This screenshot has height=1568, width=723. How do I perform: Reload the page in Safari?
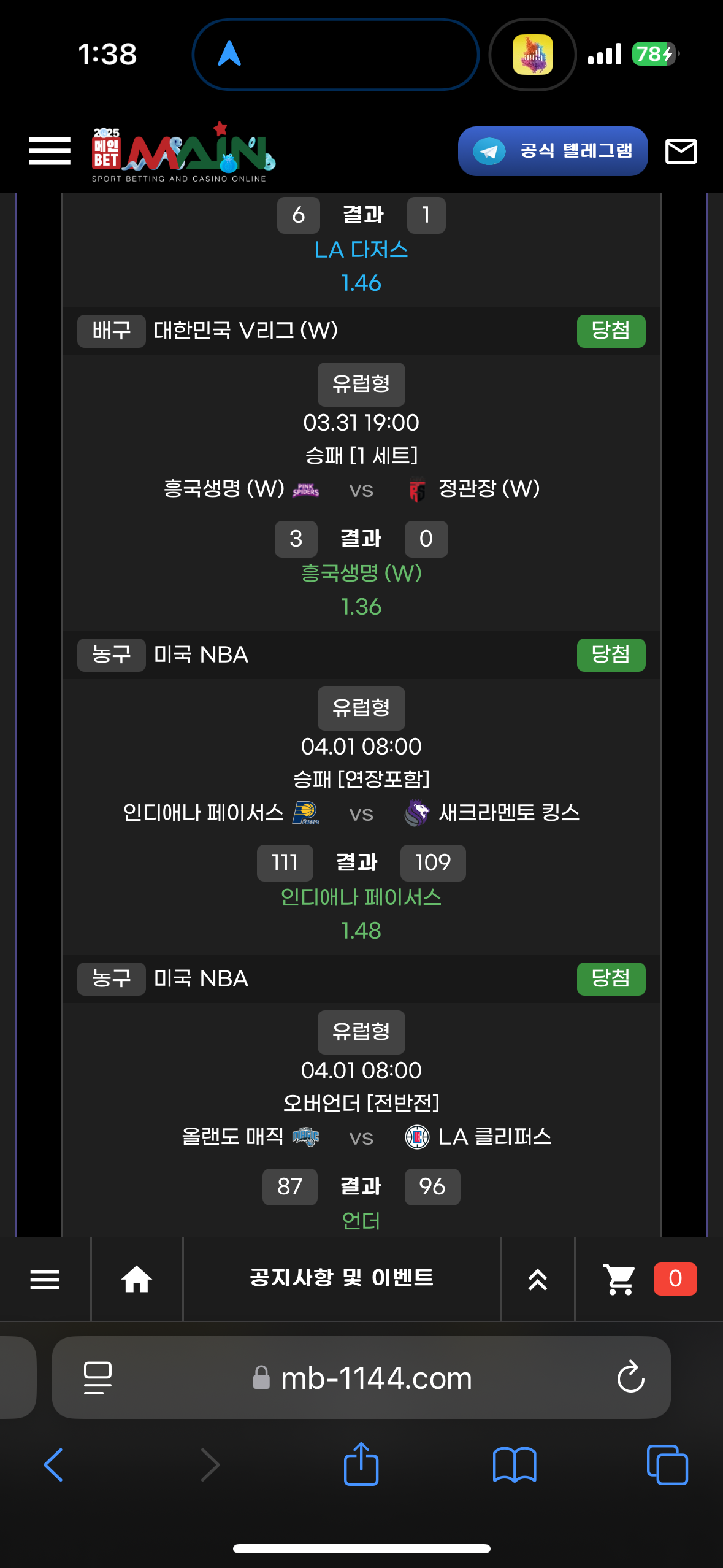(630, 1378)
